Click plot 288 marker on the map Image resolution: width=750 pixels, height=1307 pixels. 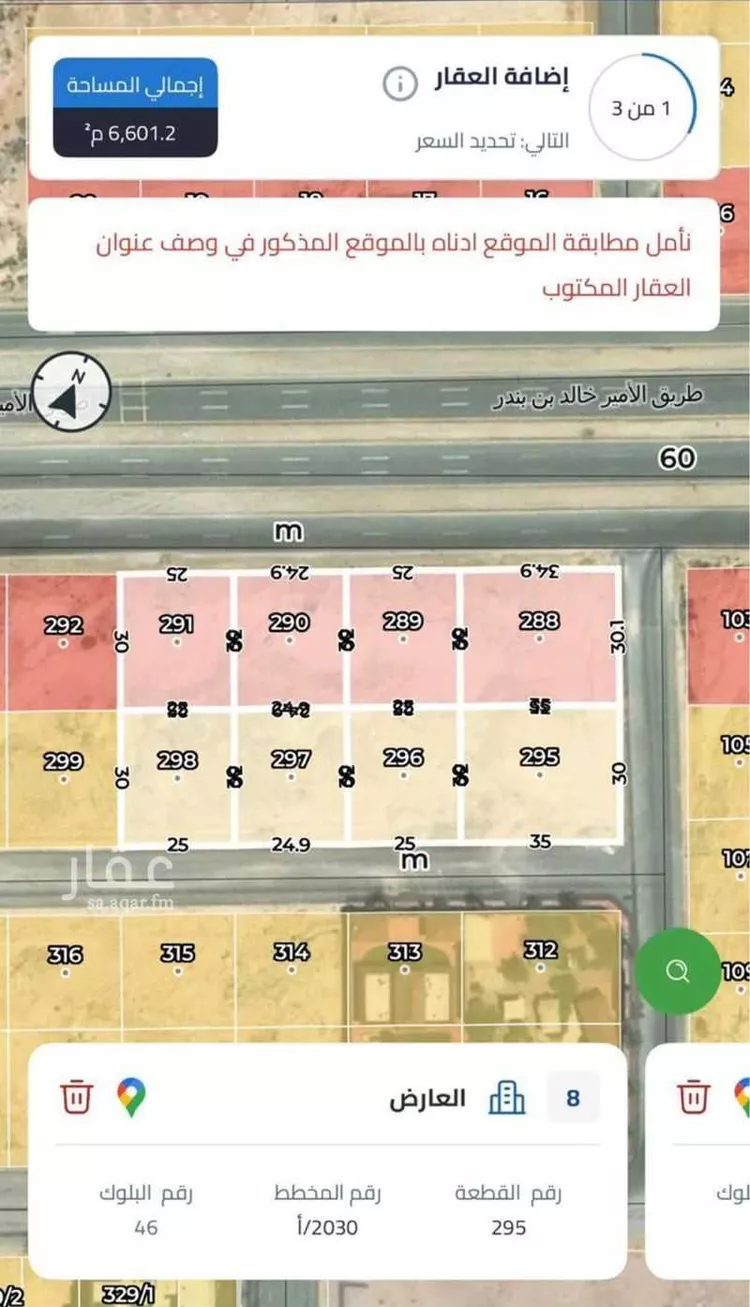tap(537, 622)
